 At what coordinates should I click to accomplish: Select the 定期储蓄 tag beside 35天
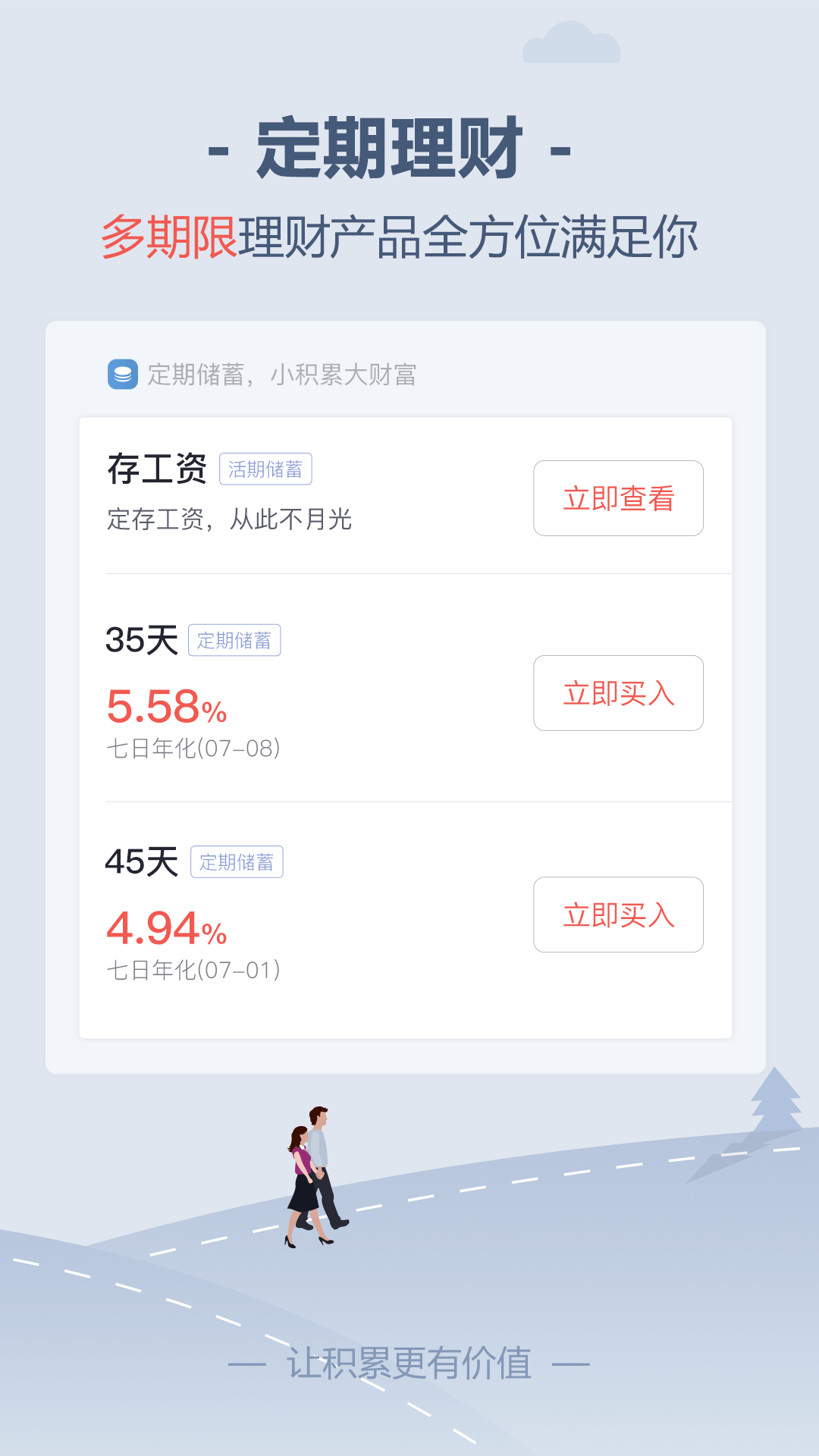coord(237,641)
